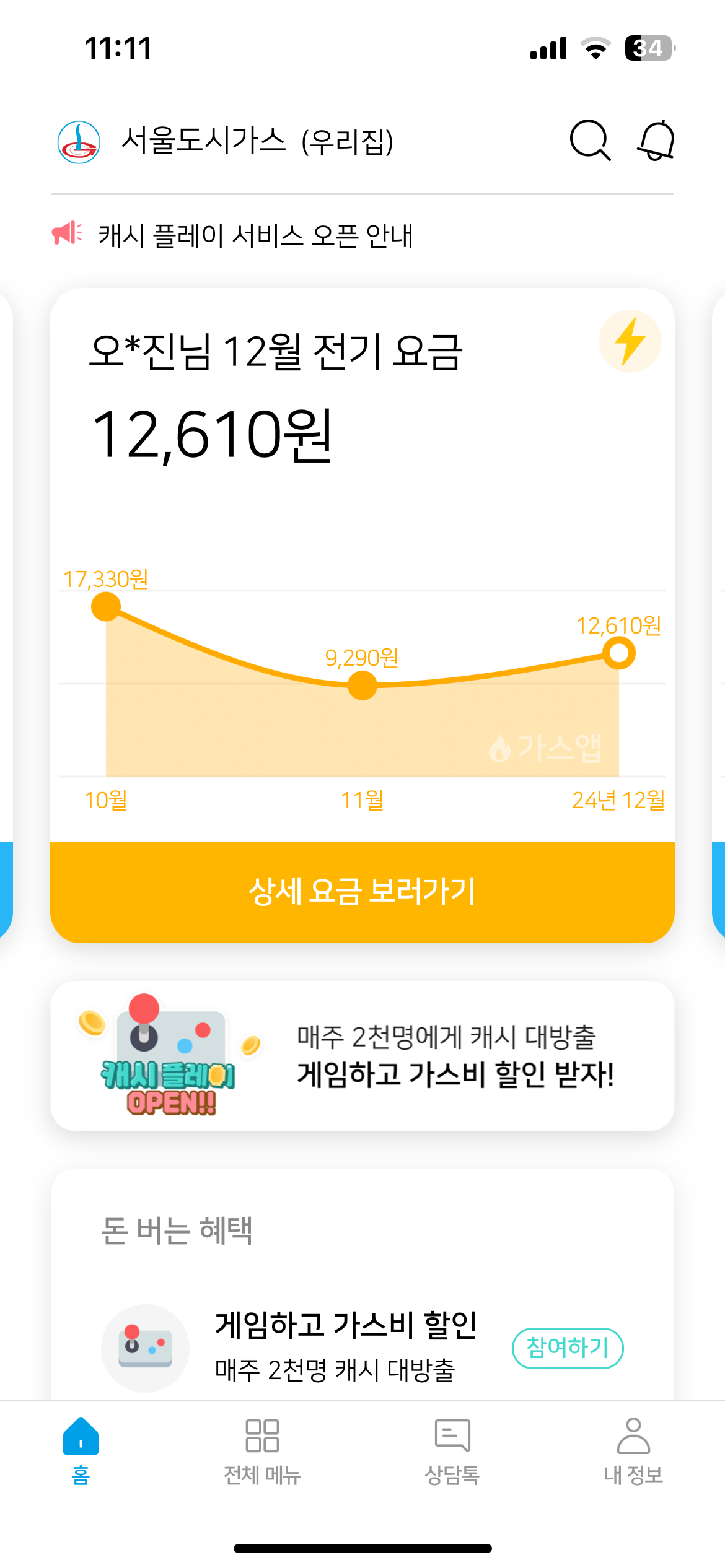Open the 게임하고 가스비 할인 받자 banner
Image resolution: width=725 pixels, height=1568 pixels.
[x=362, y=1056]
